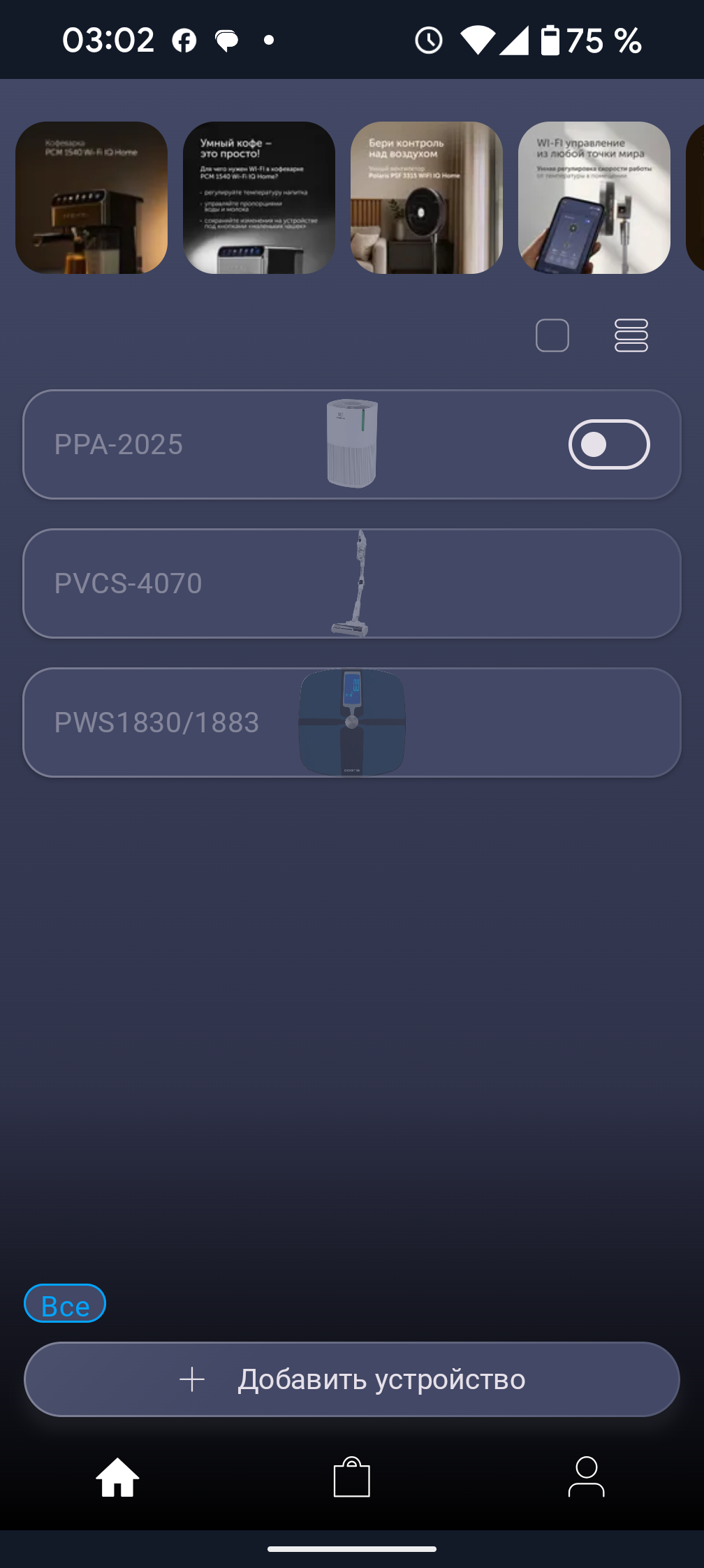Switch to the profile tab
The image size is (704, 1568).
pos(587,1477)
